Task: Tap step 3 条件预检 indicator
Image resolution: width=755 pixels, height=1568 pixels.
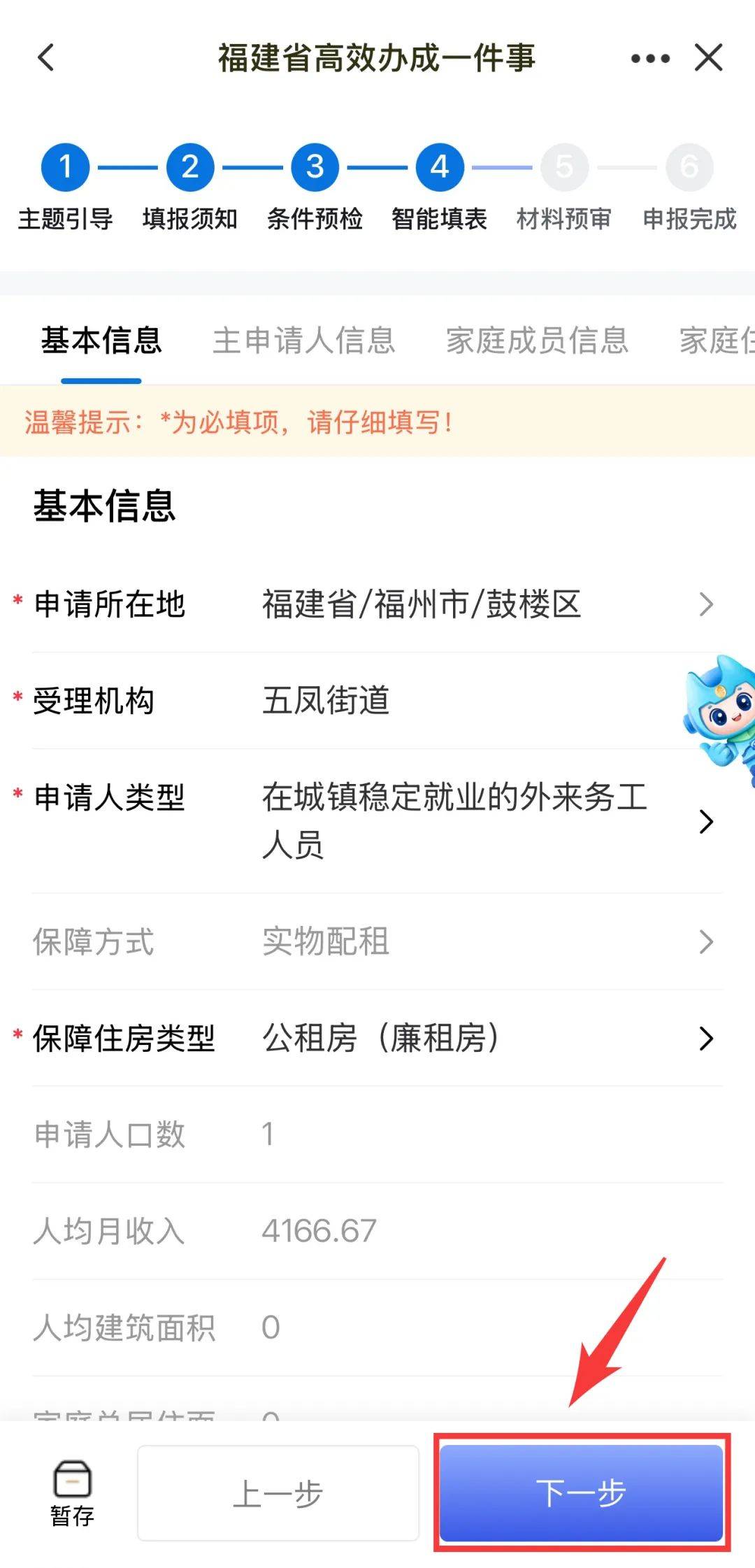Action: point(314,167)
